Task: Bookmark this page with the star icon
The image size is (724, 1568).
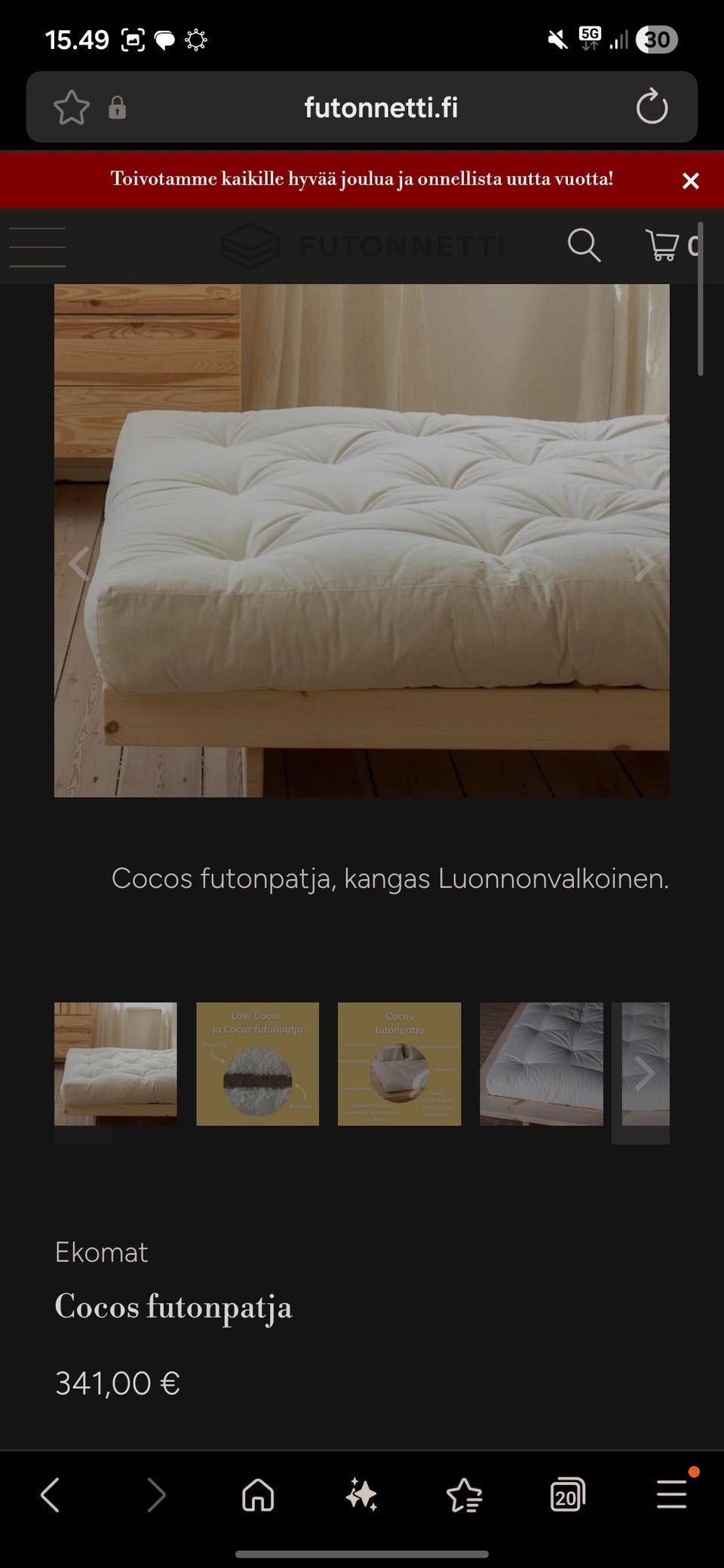Action: pos(72,107)
